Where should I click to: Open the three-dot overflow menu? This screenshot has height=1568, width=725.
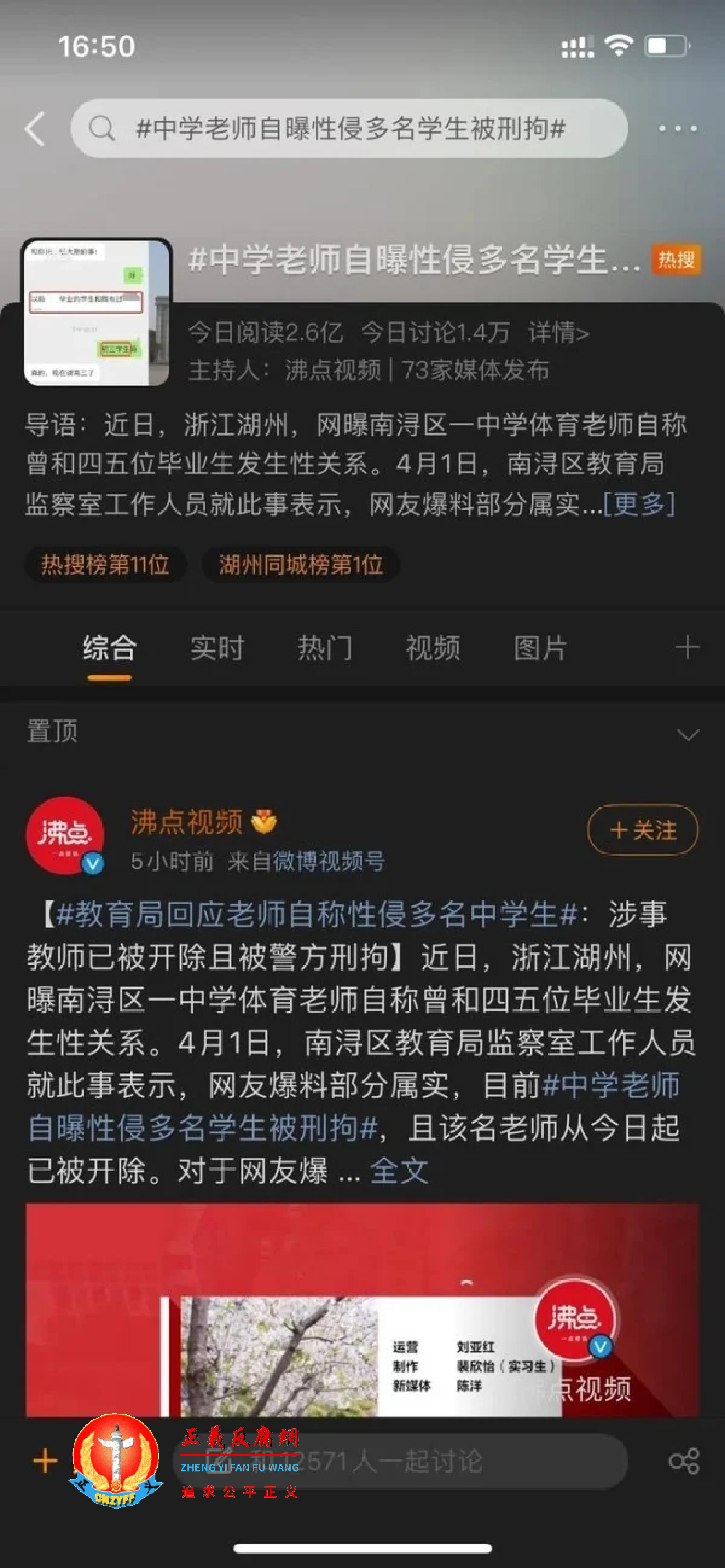pos(678,129)
